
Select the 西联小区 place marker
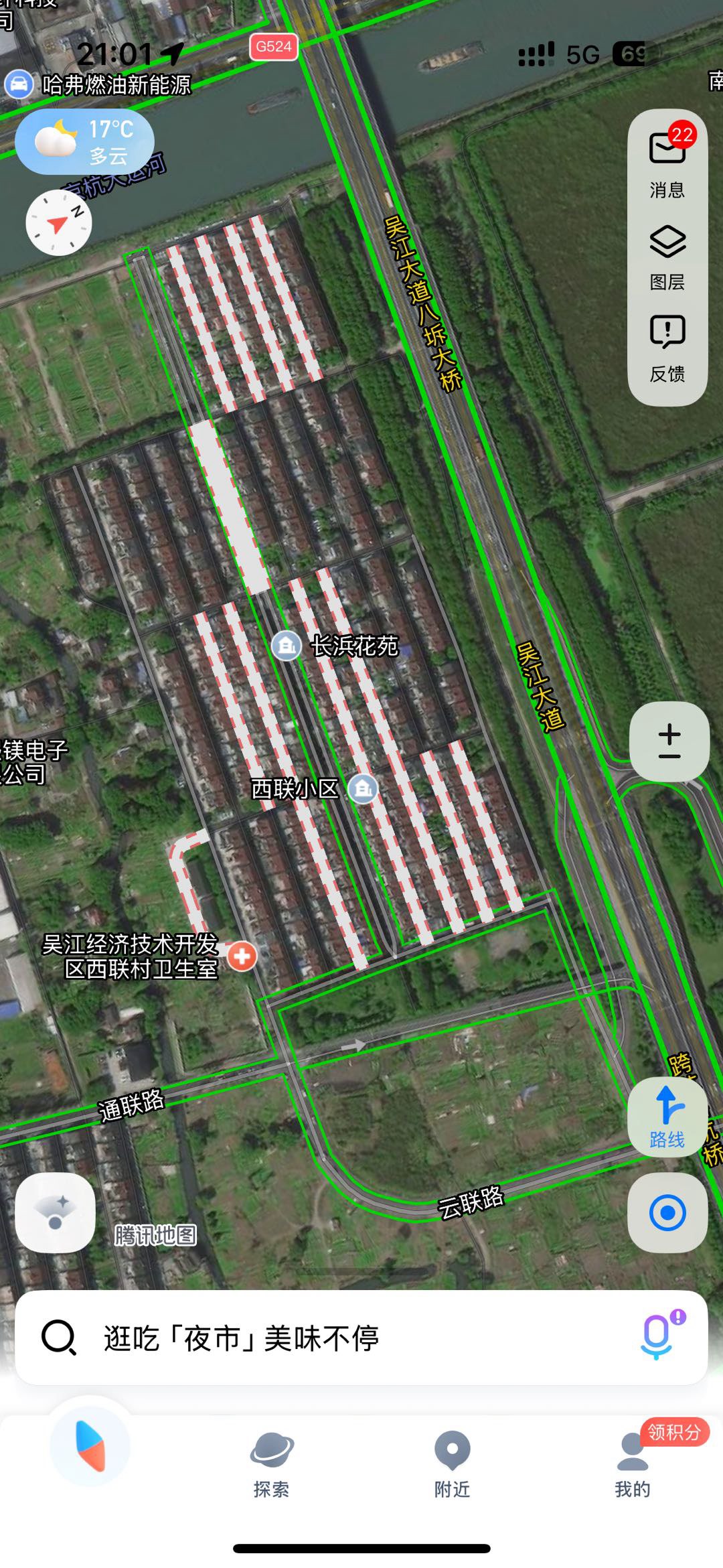[x=364, y=789]
